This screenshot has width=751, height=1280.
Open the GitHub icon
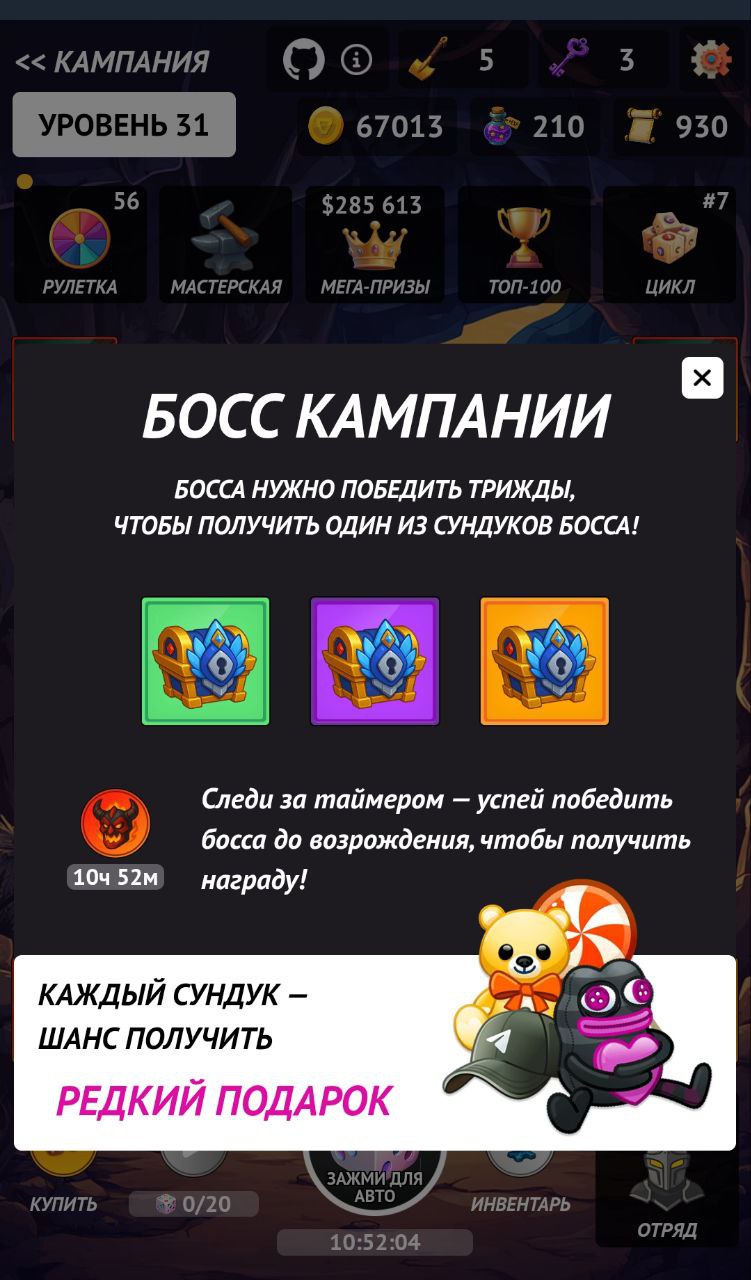pyautogui.click(x=303, y=61)
